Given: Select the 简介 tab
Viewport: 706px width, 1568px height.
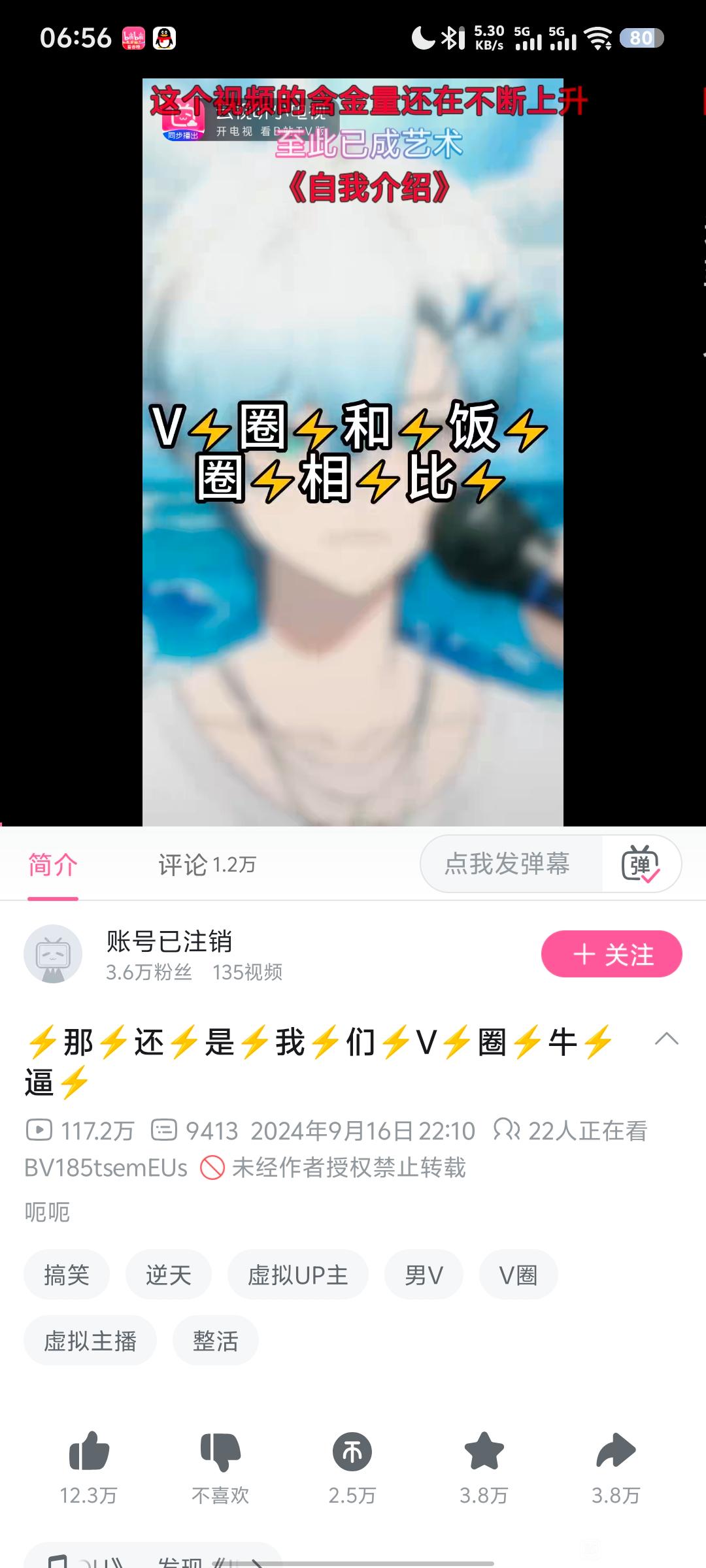Looking at the screenshot, I should [53, 864].
